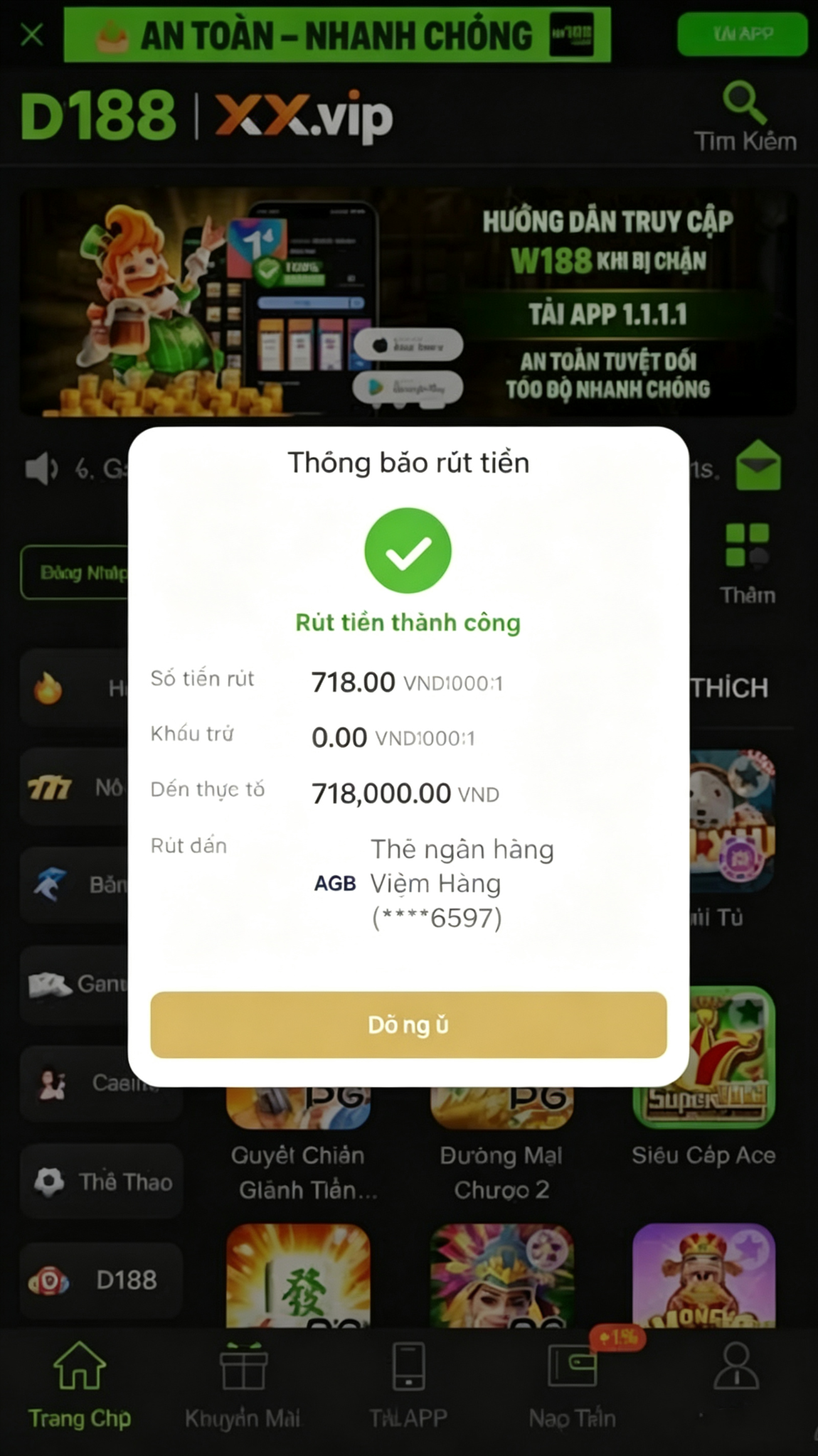Screen dimensions: 818x1456
Task: Confirm the withdrawal dialog's yellow button
Action: 408,1024
